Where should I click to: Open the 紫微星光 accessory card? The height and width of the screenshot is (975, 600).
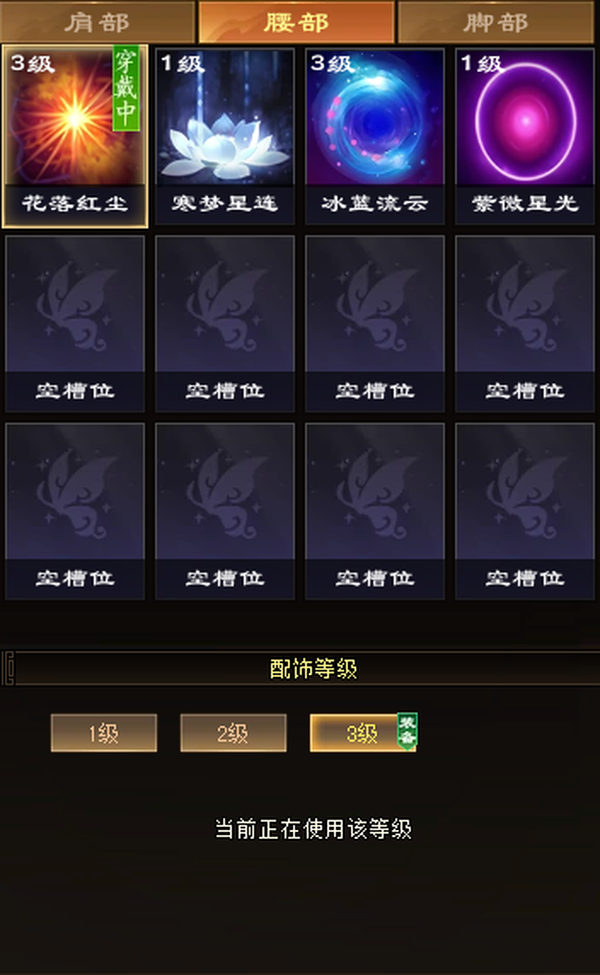tap(525, 136)
